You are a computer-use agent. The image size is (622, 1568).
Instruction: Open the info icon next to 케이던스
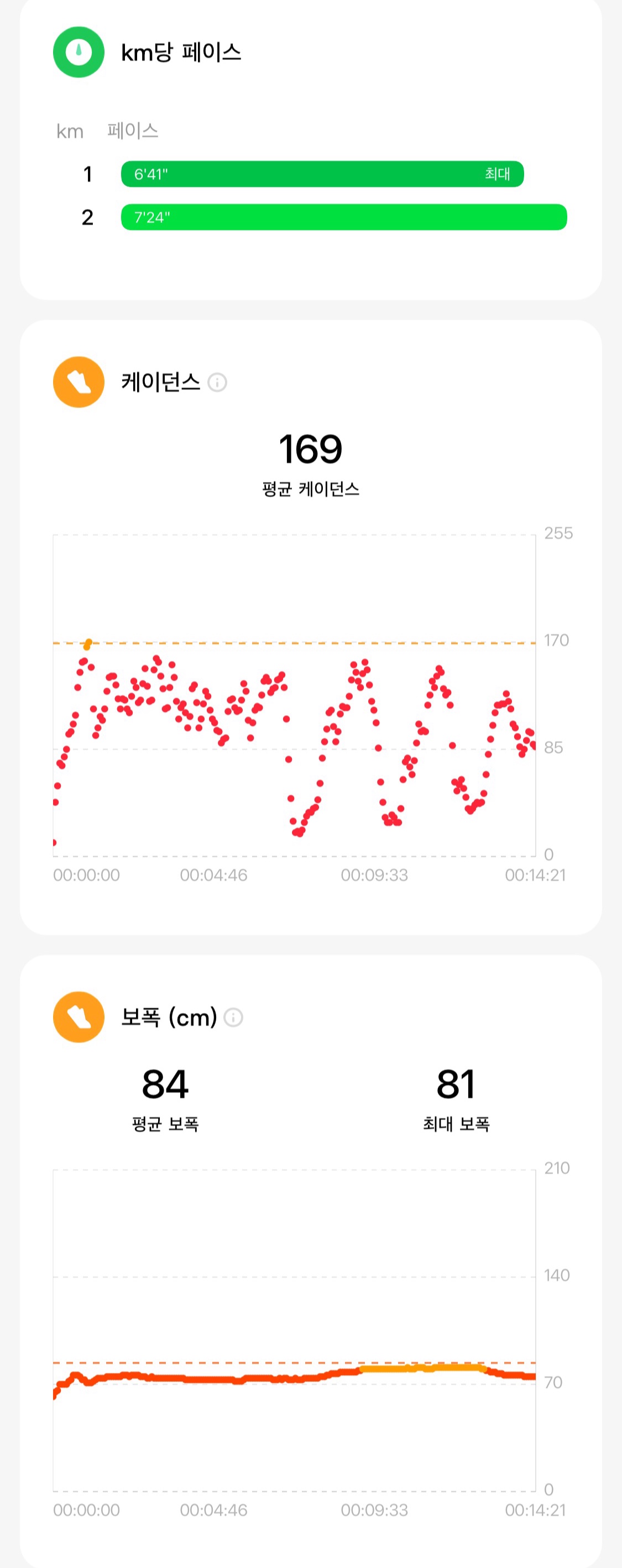pyautogui.click(x=217, y=382)
